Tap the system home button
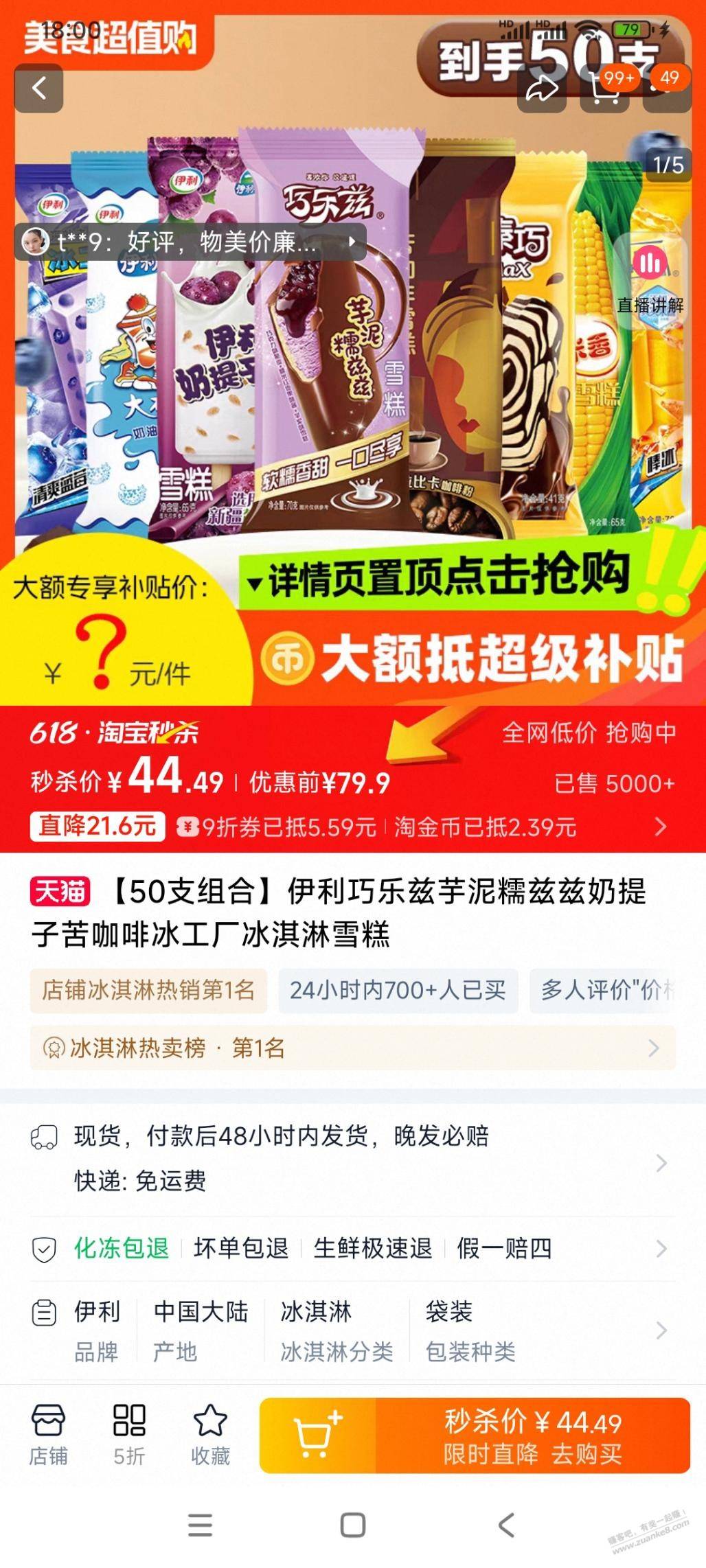This screenshot has height=1568, width=706. point(353,1525)
